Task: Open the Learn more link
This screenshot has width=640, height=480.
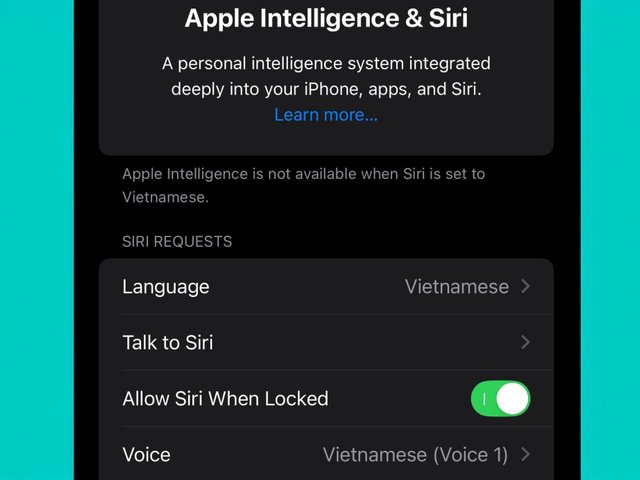Action: click(326, 115)
